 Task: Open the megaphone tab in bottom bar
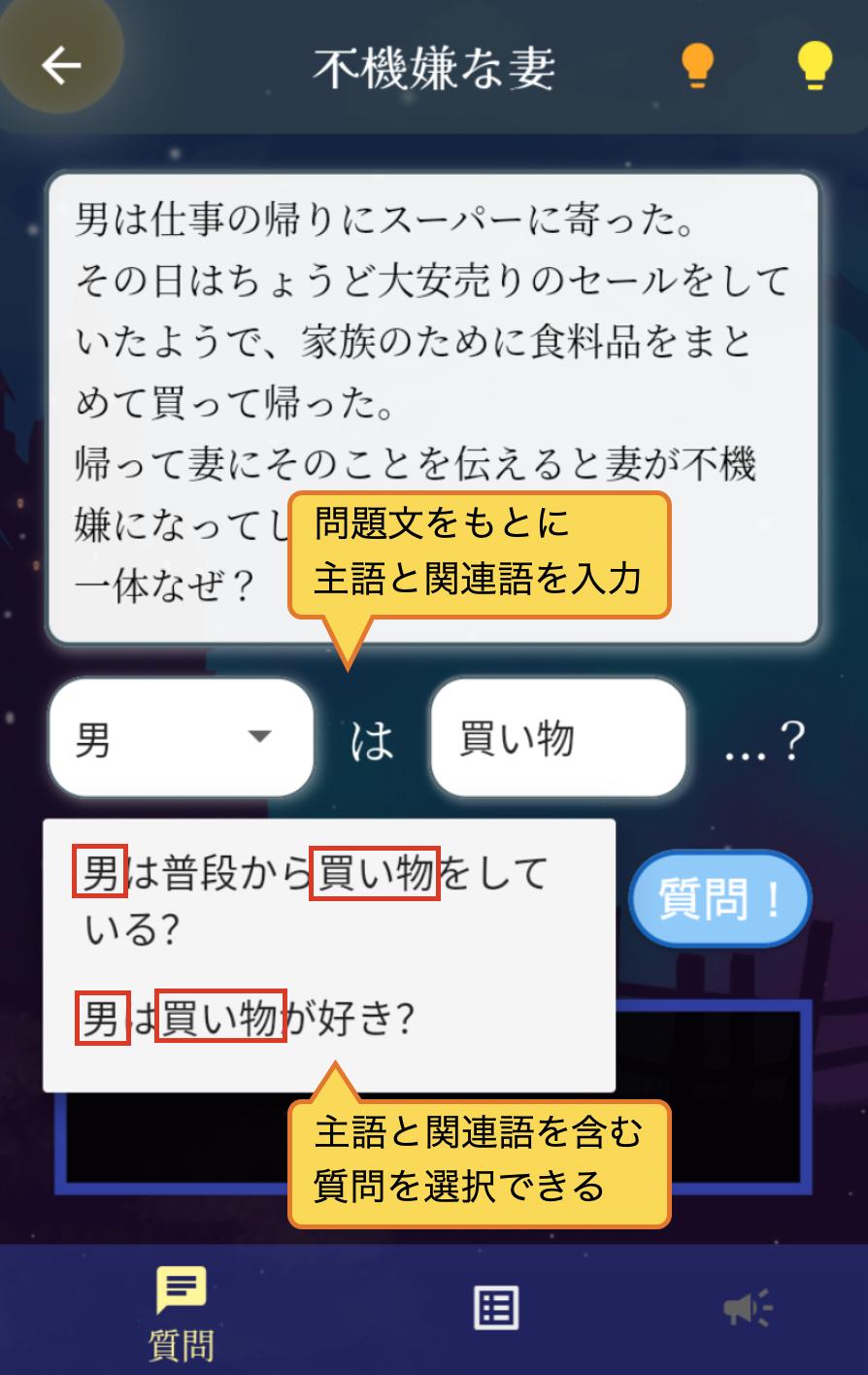tap(748, 1308)
